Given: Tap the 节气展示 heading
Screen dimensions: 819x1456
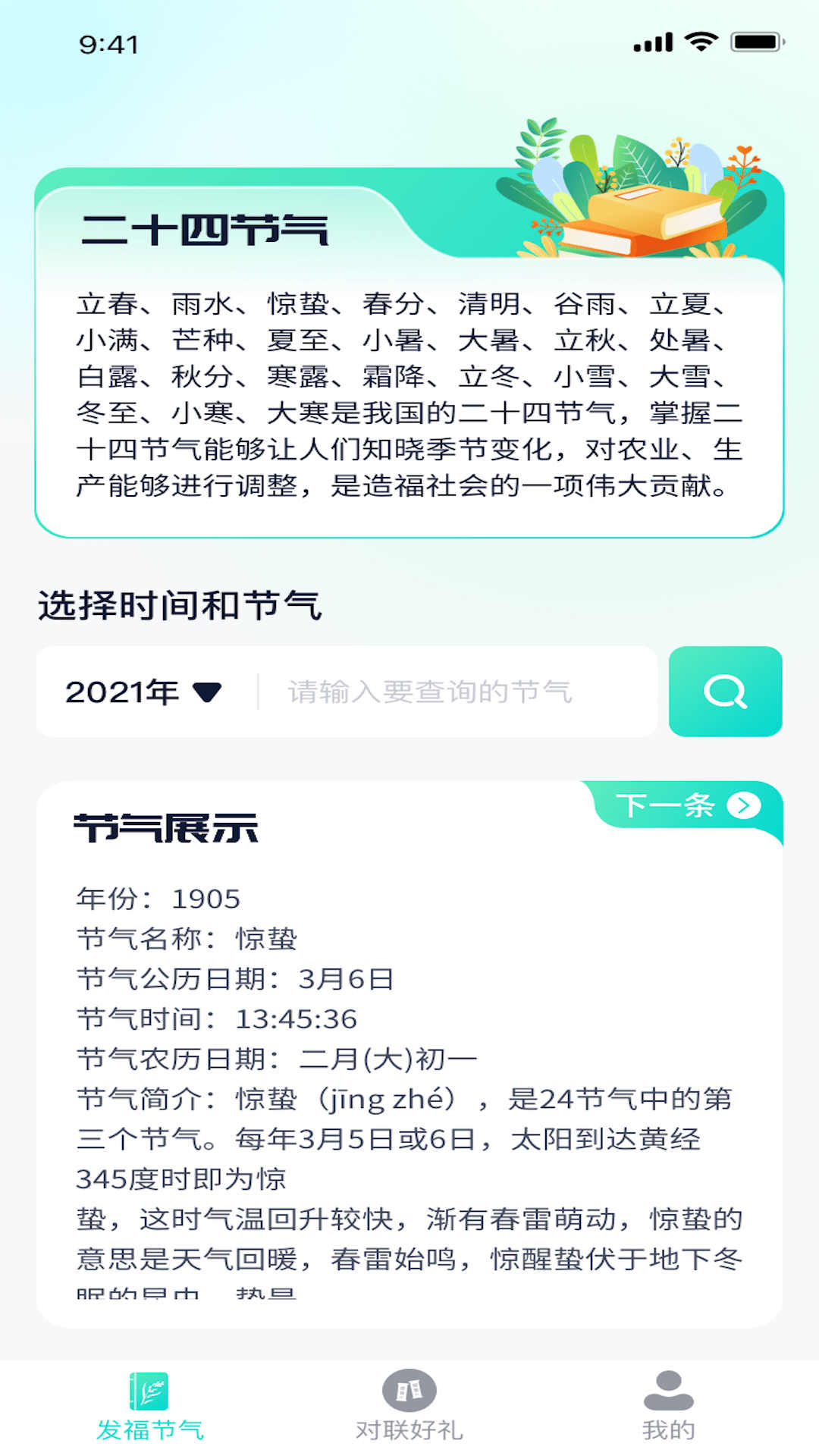Looking at the screenshot, I should [165, 829].
